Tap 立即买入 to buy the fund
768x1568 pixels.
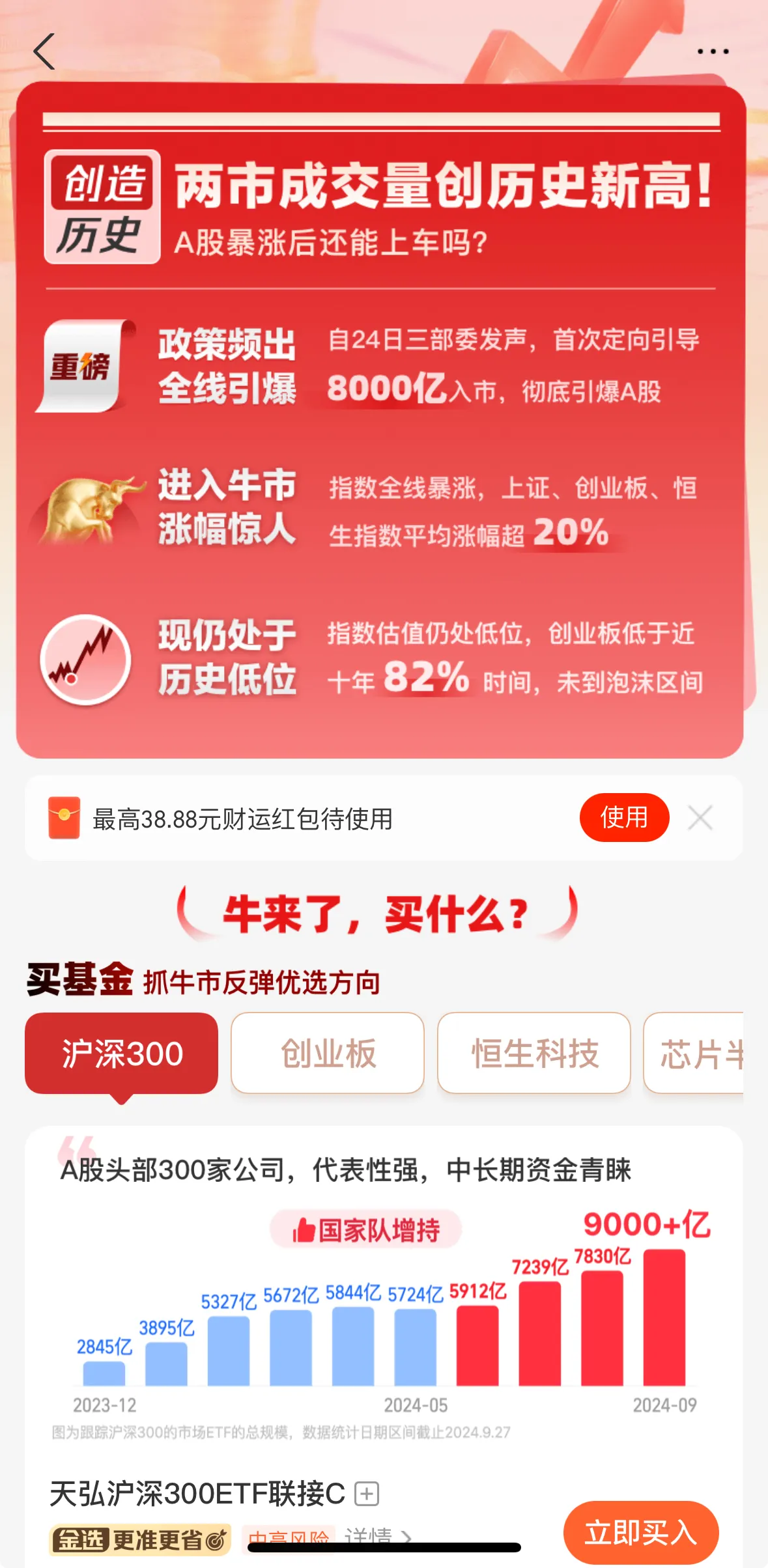click(640, 1532)
